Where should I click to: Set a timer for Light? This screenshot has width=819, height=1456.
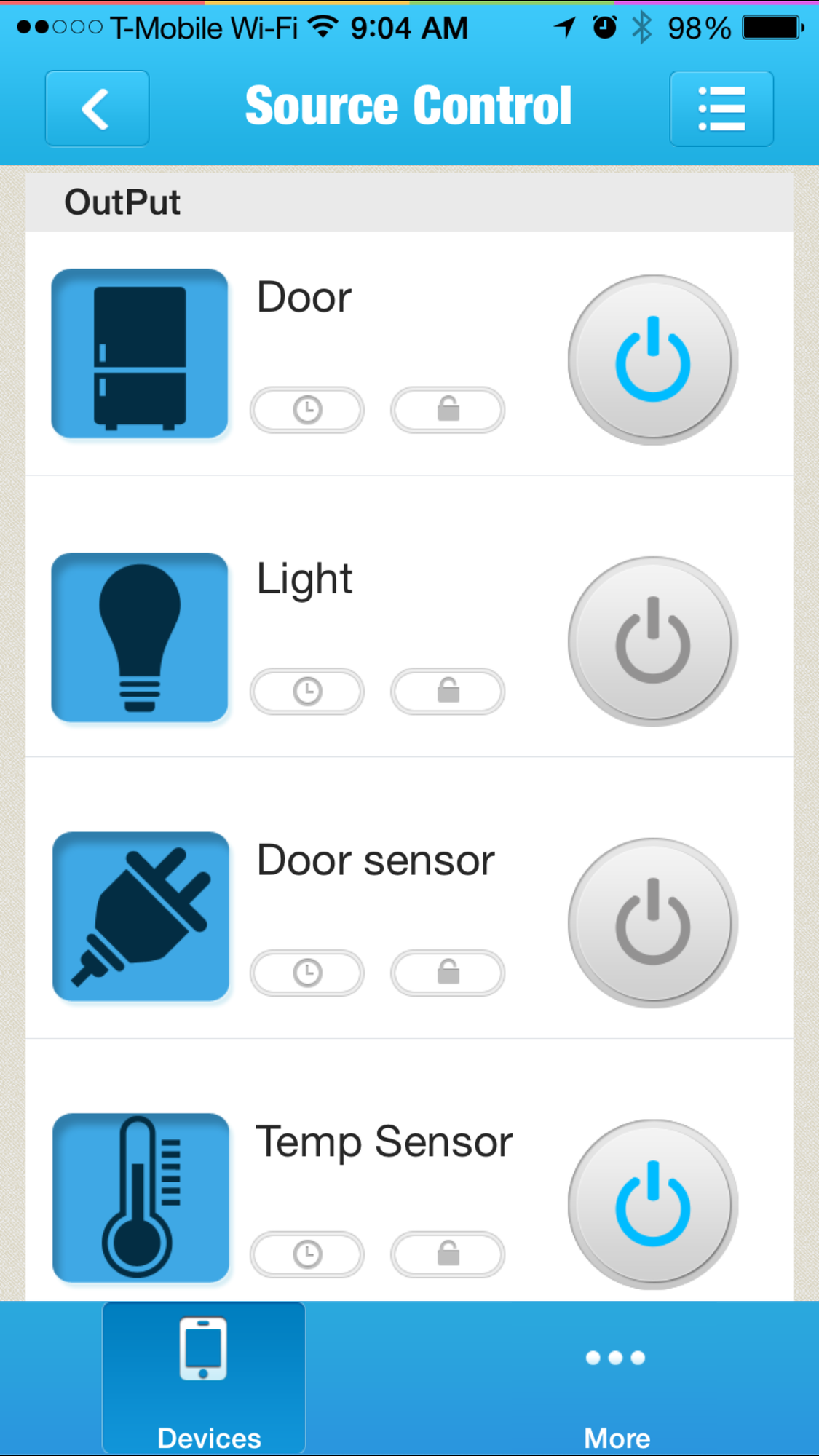pyautogui.click(x=307, y=691)
